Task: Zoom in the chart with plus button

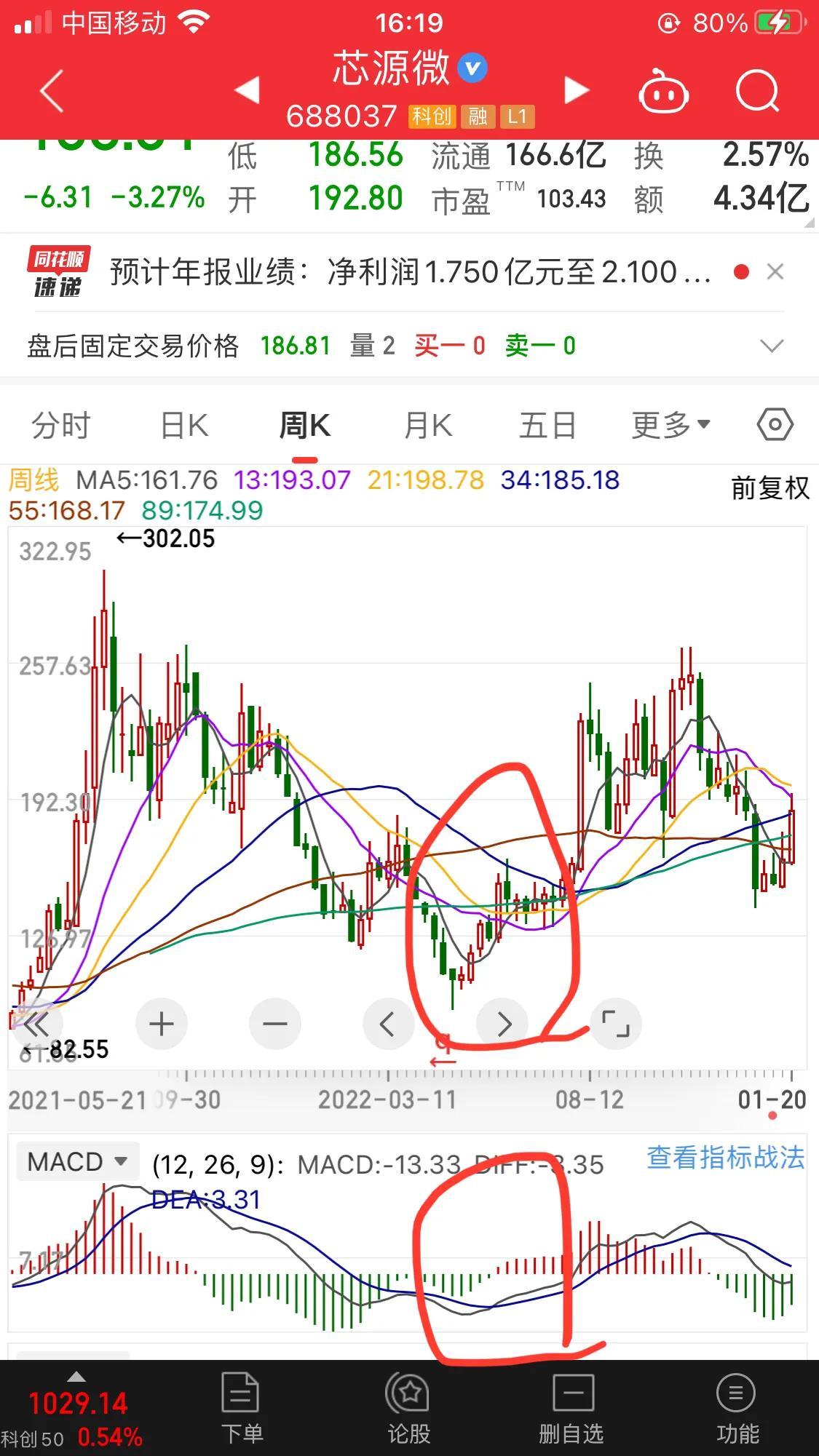Action: click(x=162, y=1024)
